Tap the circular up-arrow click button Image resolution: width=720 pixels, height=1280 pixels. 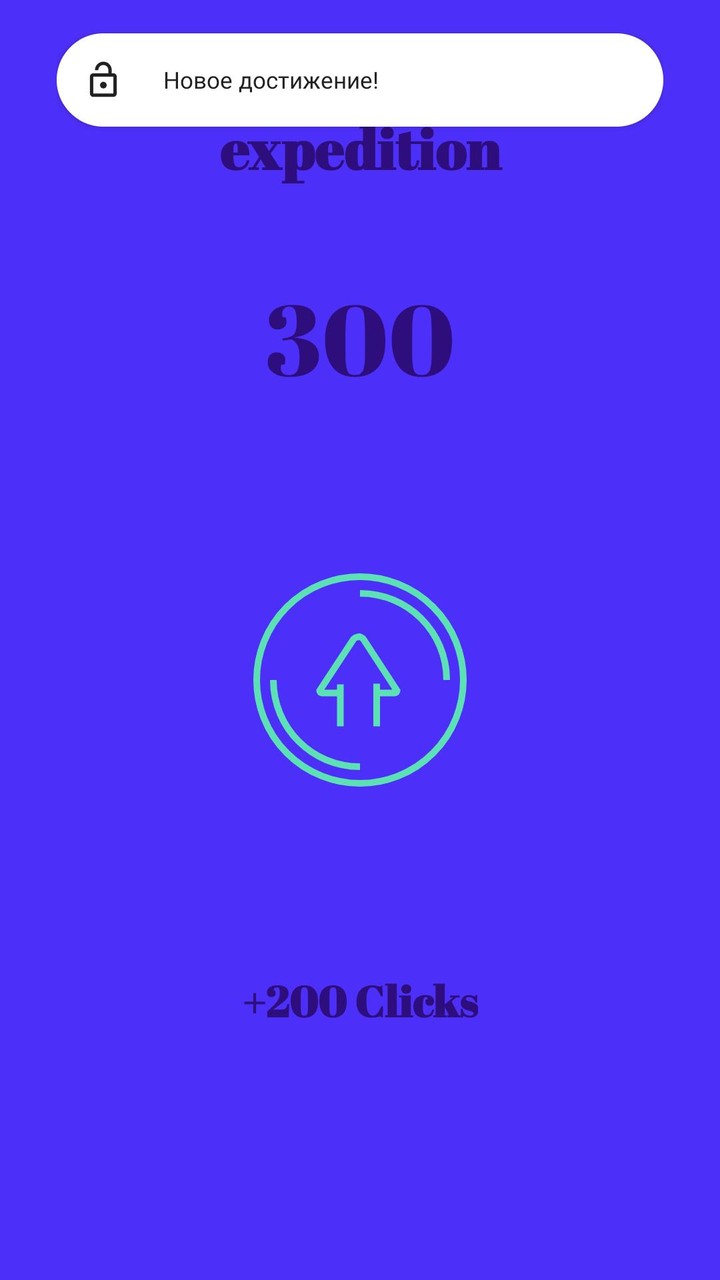click(360, 680)
